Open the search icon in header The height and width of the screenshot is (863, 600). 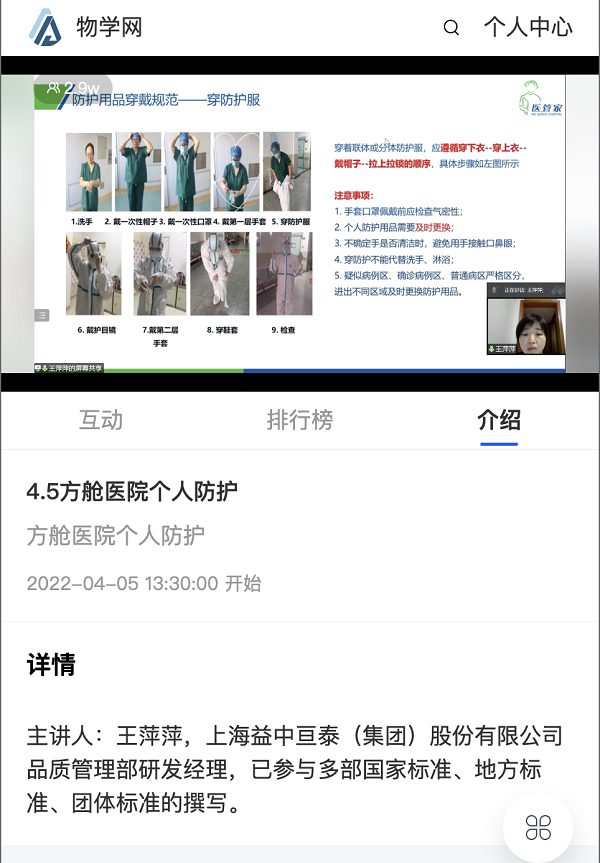coord(452,28)
